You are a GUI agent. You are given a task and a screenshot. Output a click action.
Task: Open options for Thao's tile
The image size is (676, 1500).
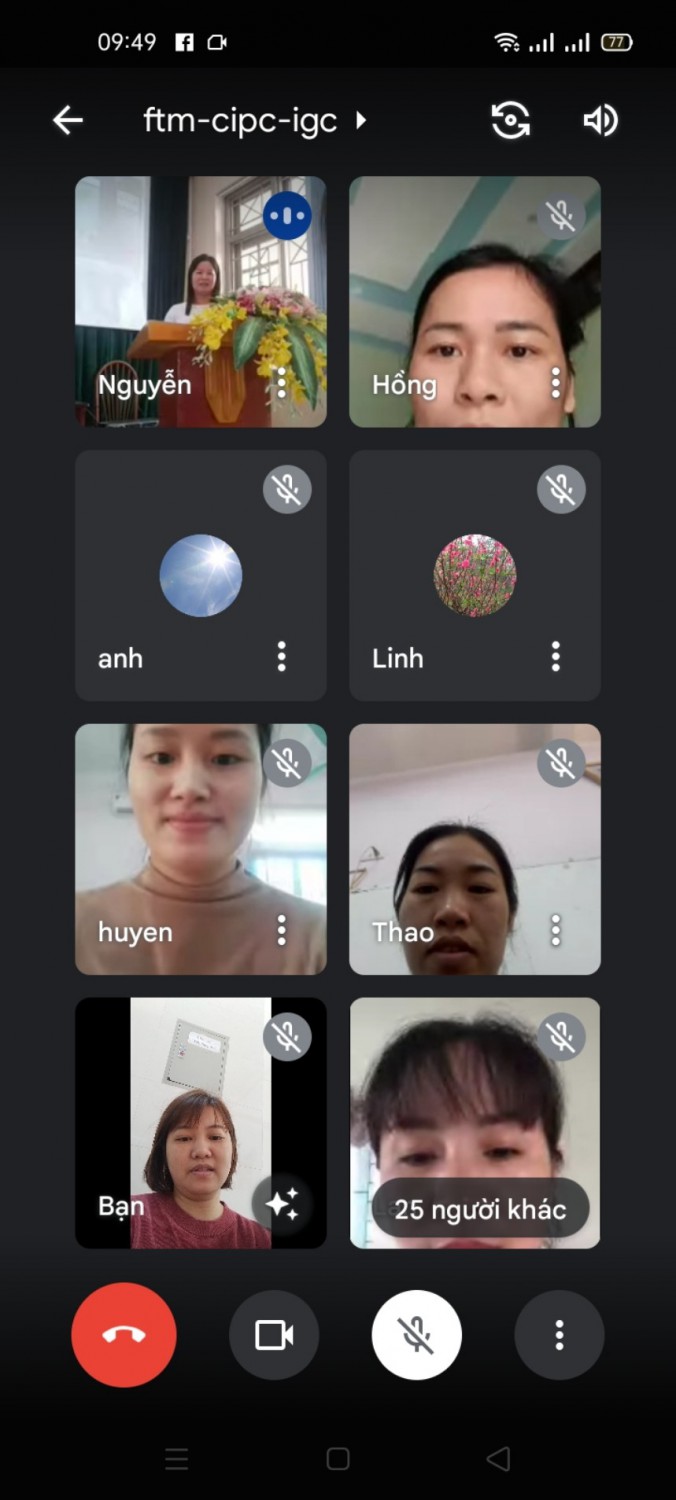pyautogui.click(x=556, y=930)
